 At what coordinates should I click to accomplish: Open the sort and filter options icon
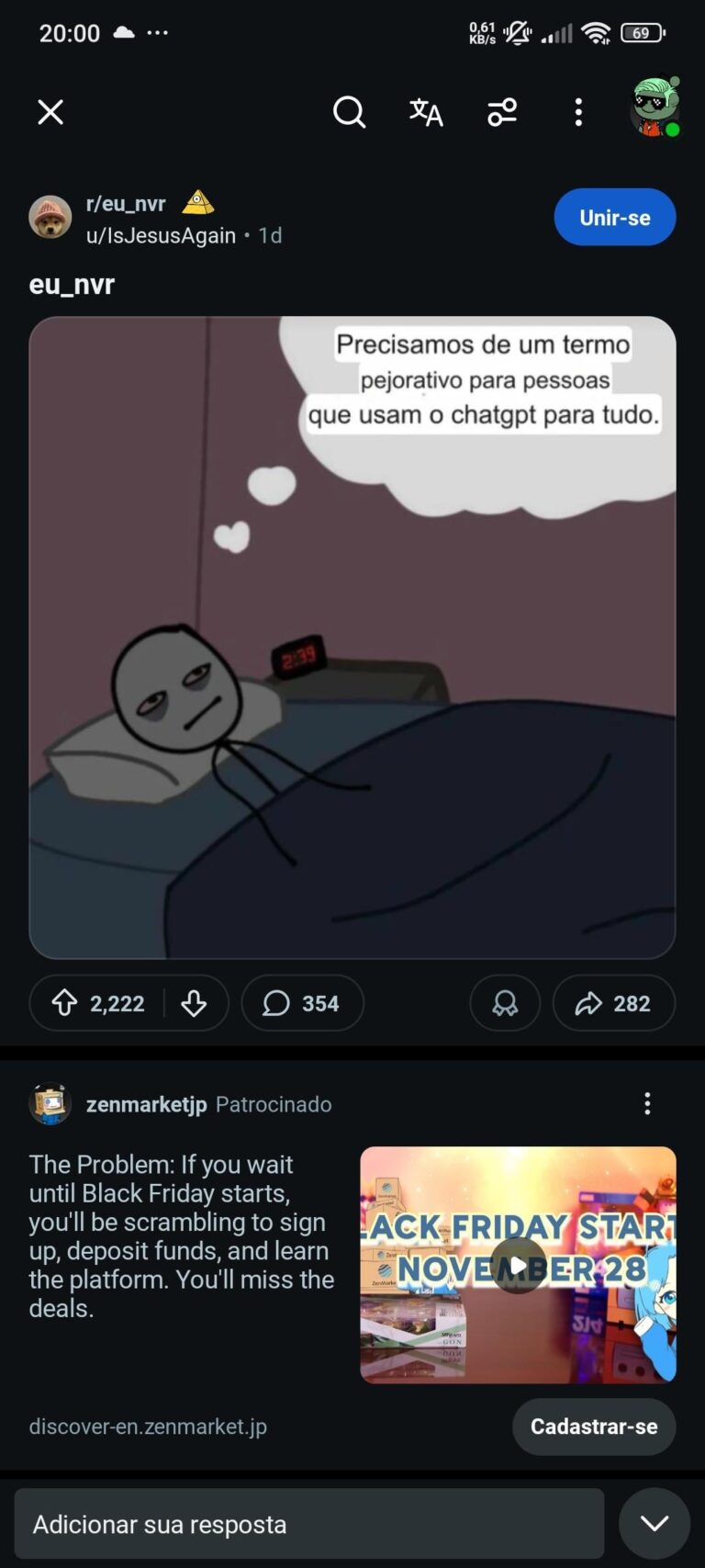(502, 112)
